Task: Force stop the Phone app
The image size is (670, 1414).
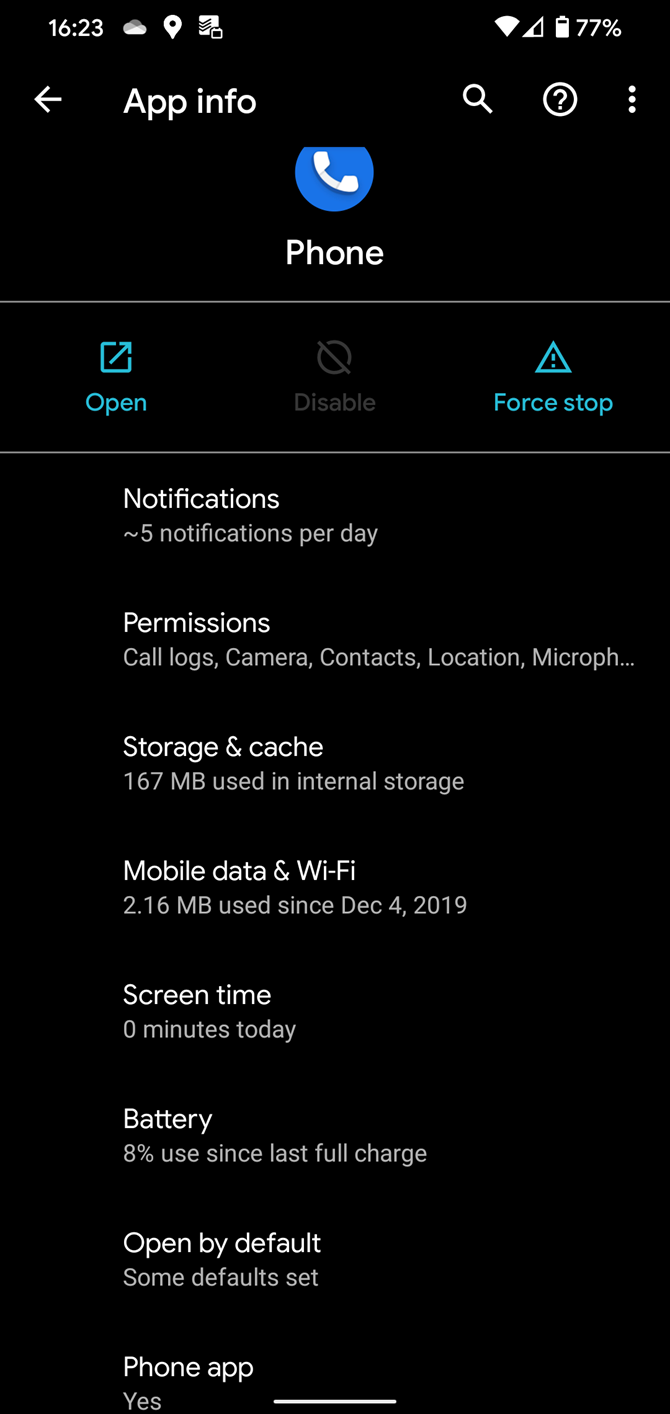Action: pos(553,378)
